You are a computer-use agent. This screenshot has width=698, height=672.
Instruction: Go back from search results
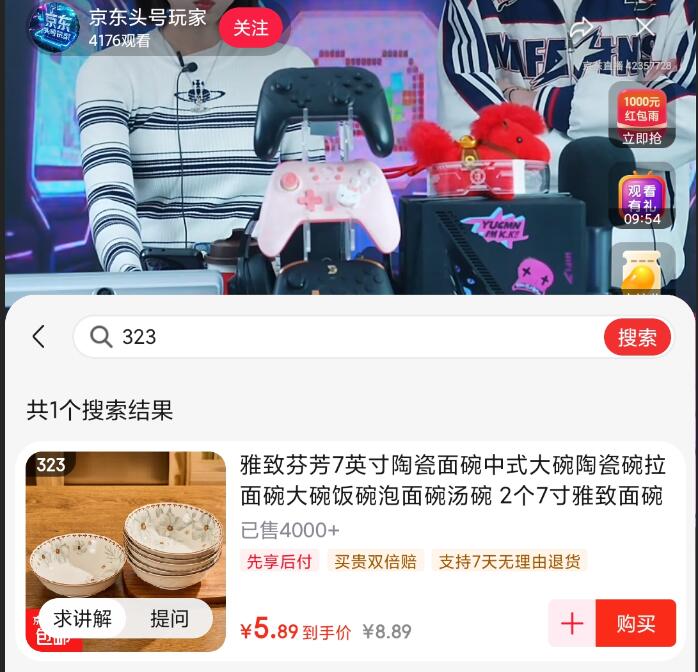[x=39, y=337]
